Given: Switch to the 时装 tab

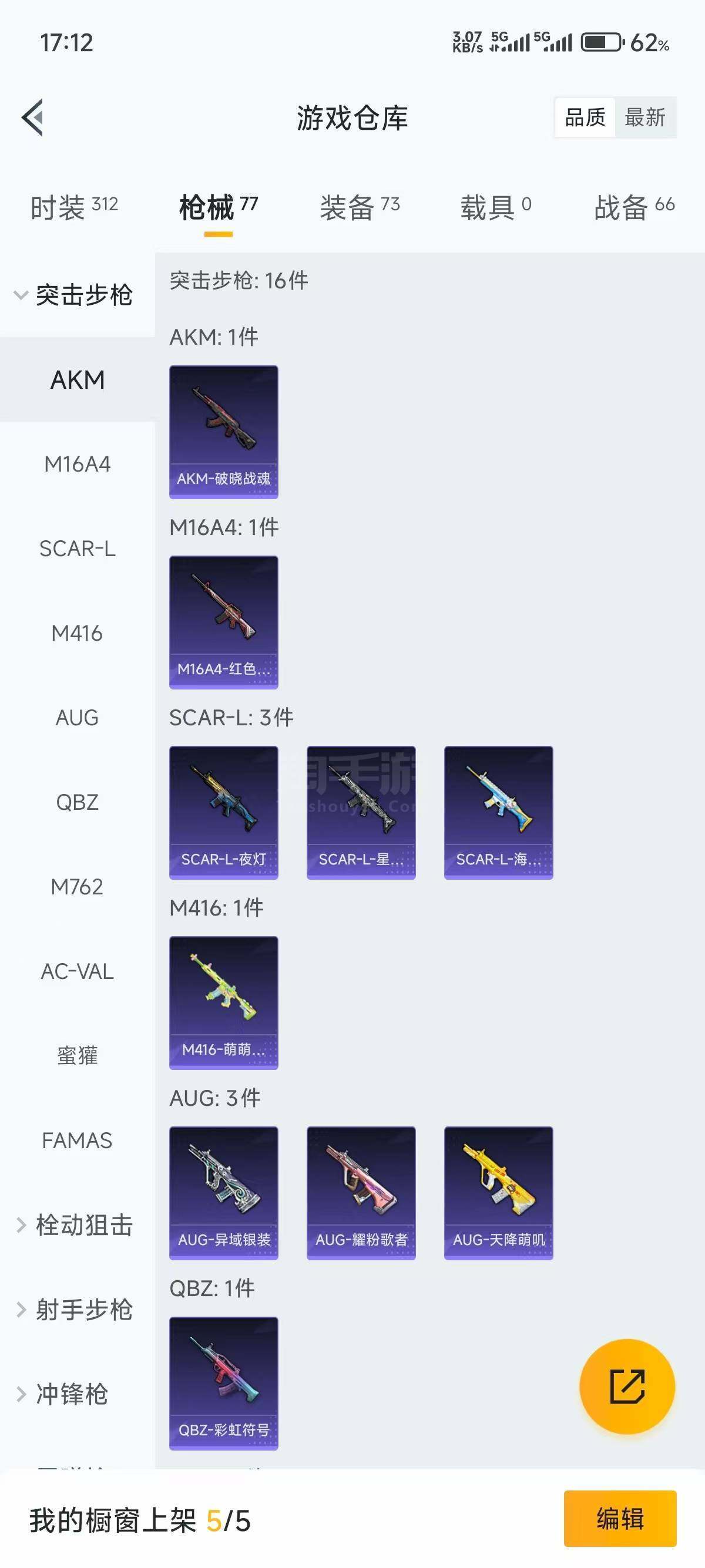Looking at the screenshot, I should (x=73, y=207).
